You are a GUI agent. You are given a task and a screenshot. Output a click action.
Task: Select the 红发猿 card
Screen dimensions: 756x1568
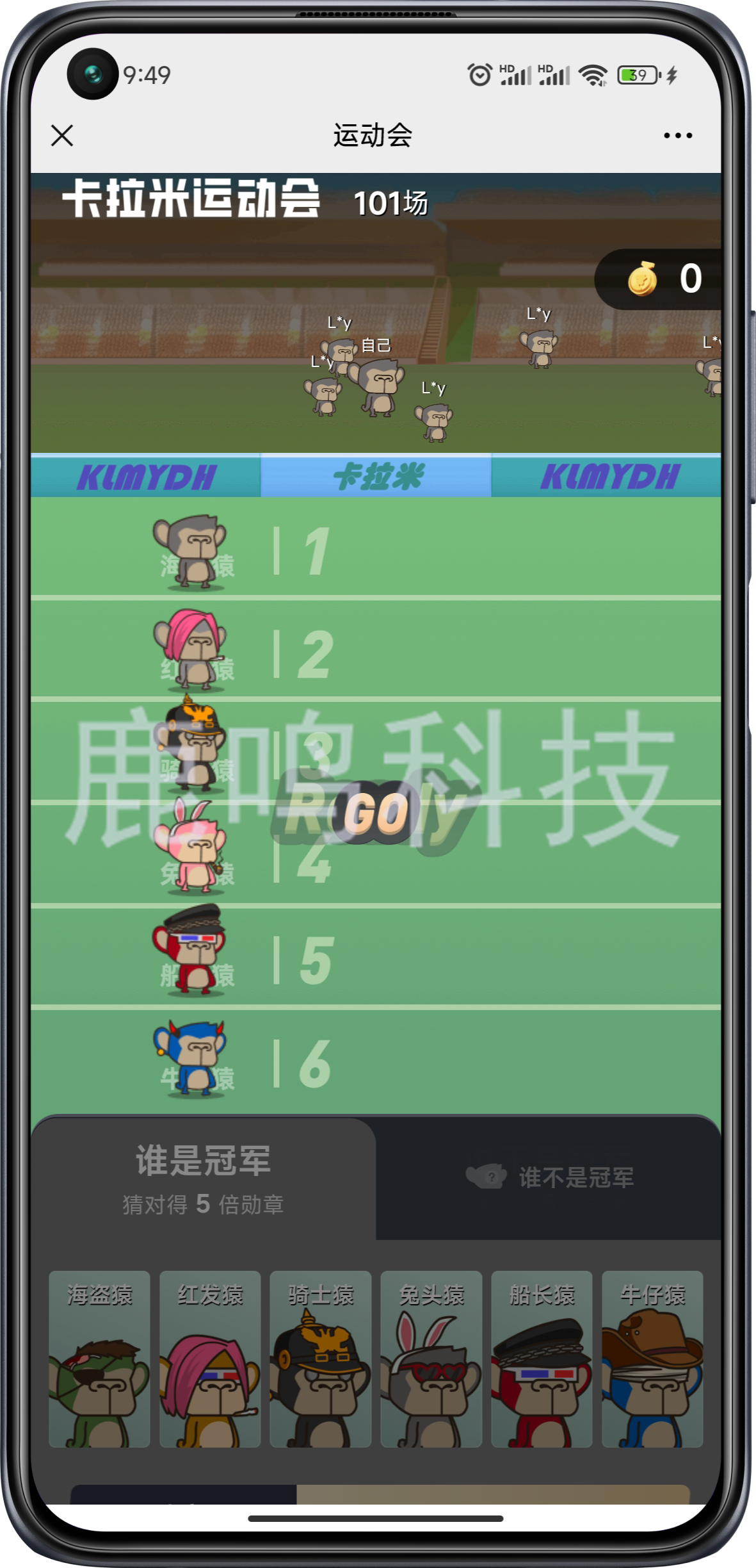tap(210, 1359)
